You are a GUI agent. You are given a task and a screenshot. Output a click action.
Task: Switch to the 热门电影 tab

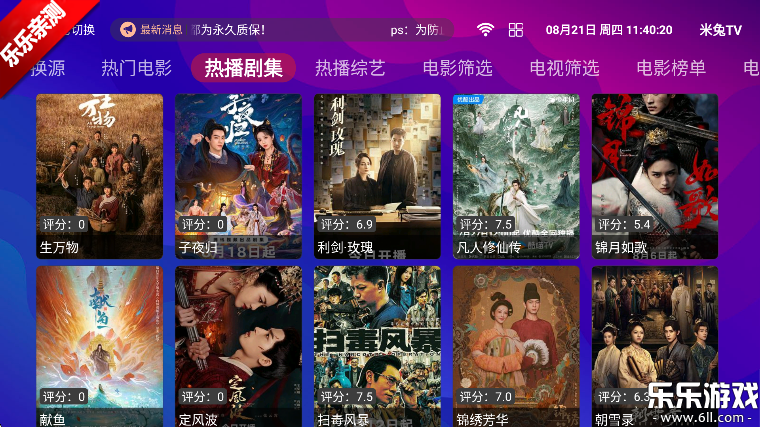pos(136,68)
